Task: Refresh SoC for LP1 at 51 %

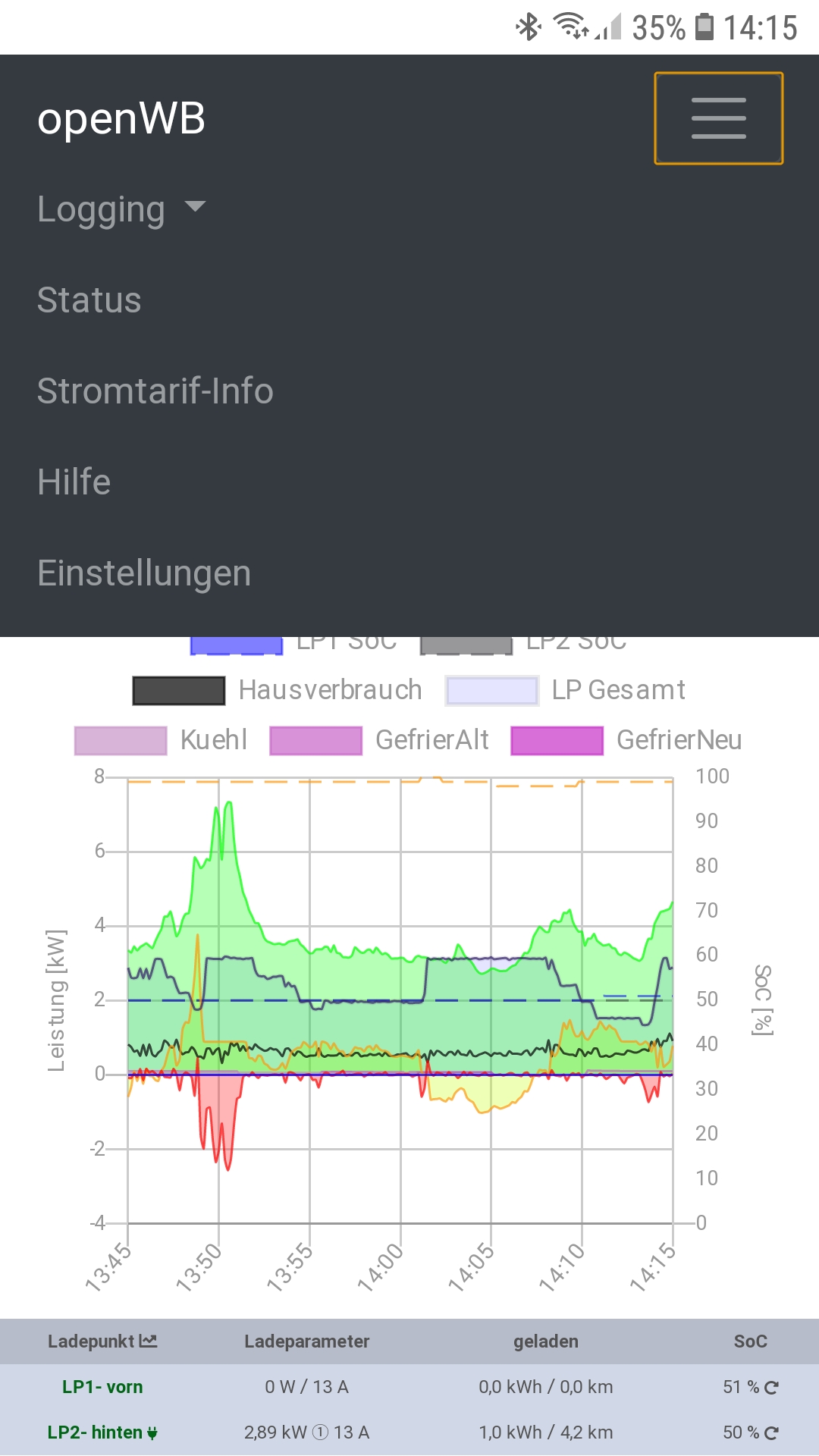Action: (772, 1388)
